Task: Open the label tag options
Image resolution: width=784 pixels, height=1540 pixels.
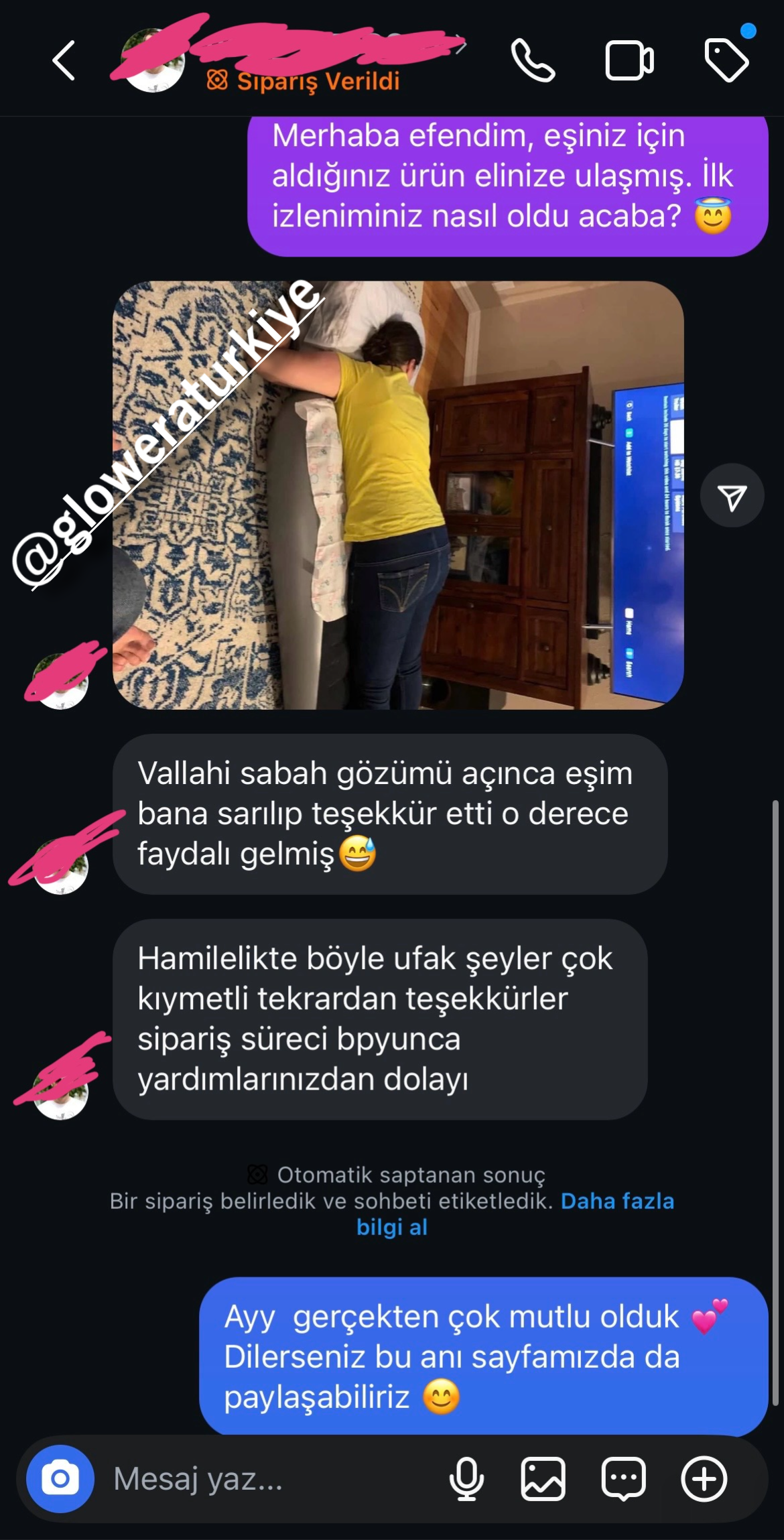Action: [x=727, y=61]
